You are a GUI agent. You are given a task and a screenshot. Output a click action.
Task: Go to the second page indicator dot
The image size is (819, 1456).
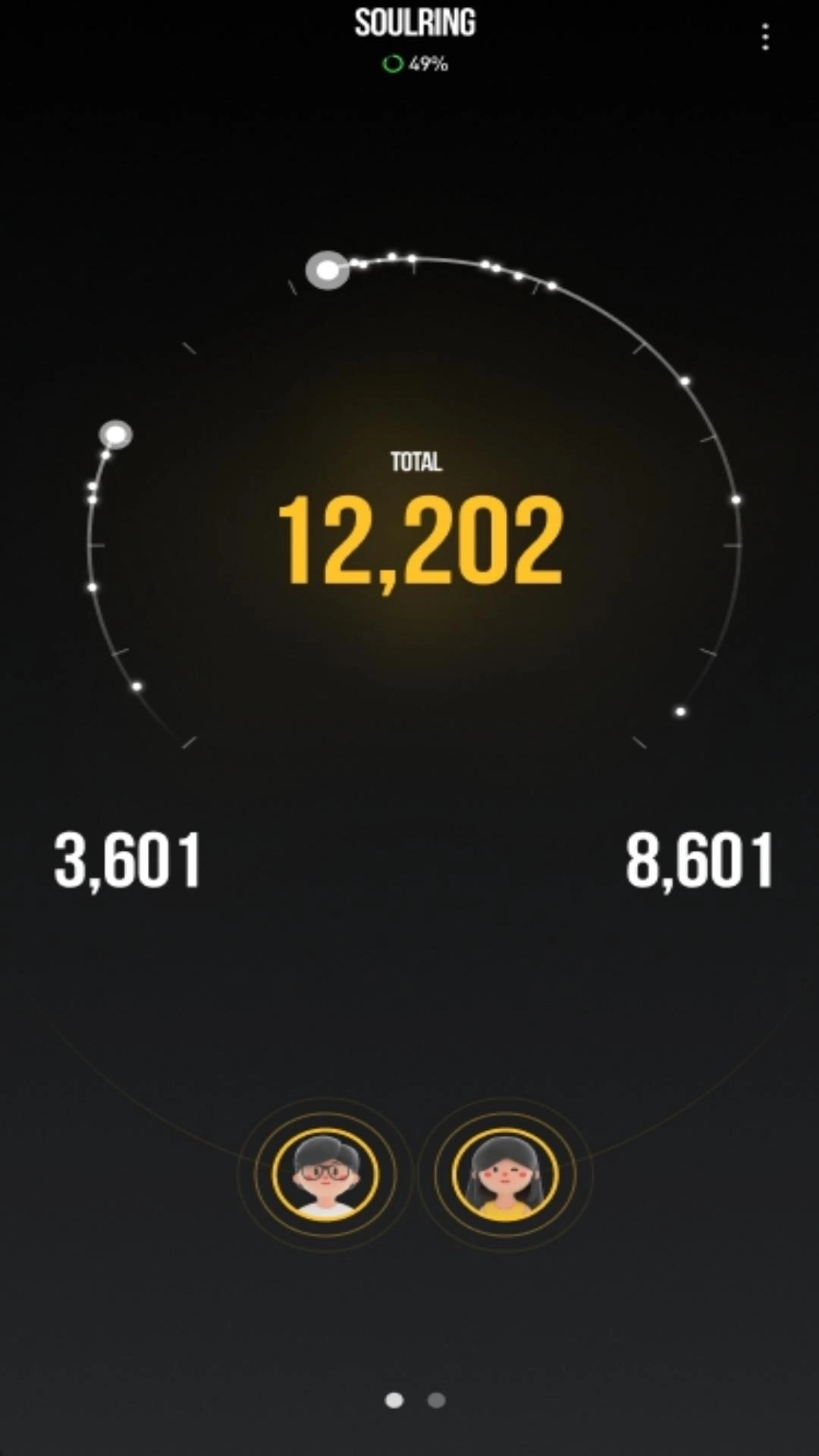(x=436, y=1400)
